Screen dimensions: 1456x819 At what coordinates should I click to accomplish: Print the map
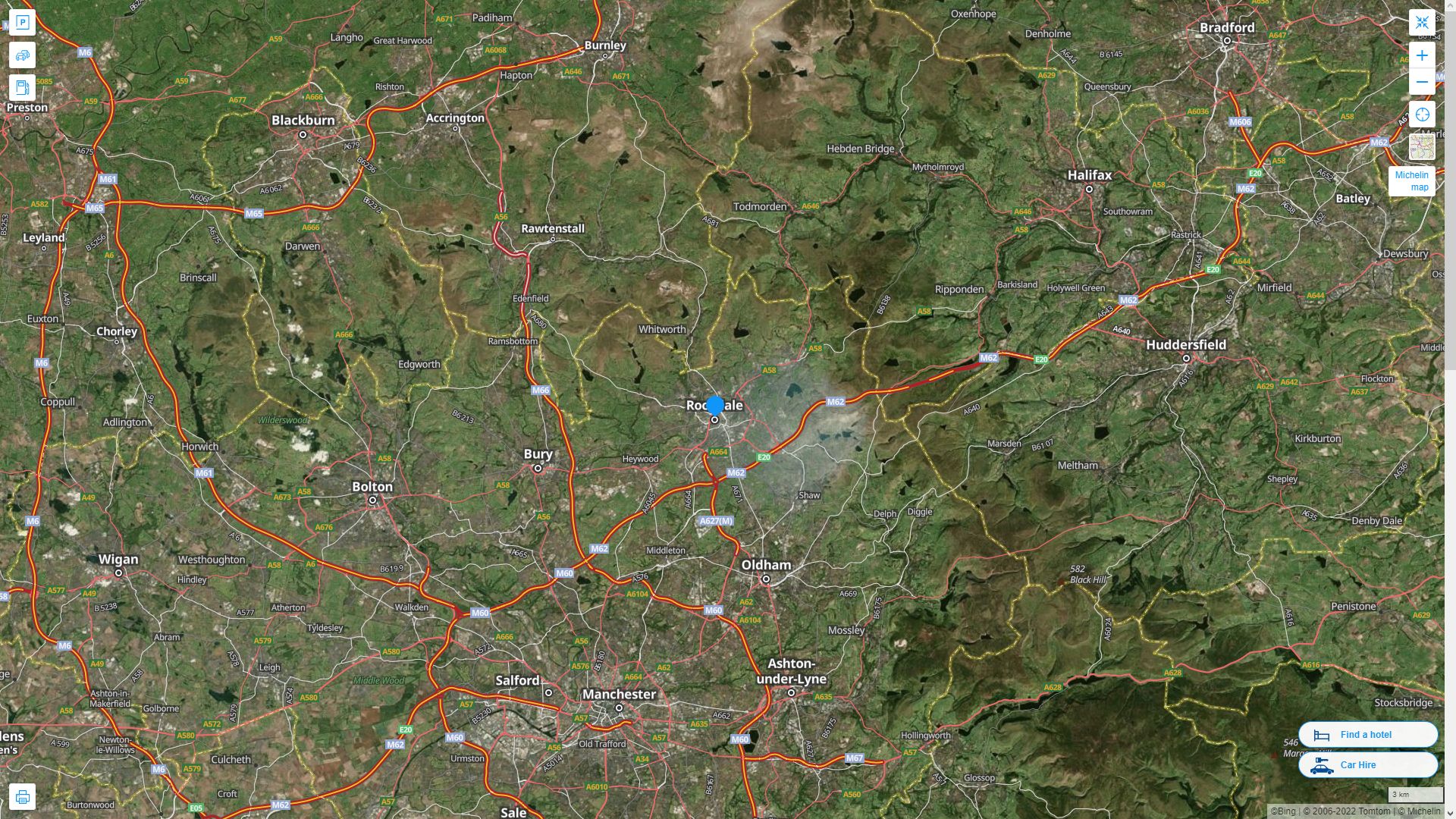pyautogui.click(x=22, y=797)
